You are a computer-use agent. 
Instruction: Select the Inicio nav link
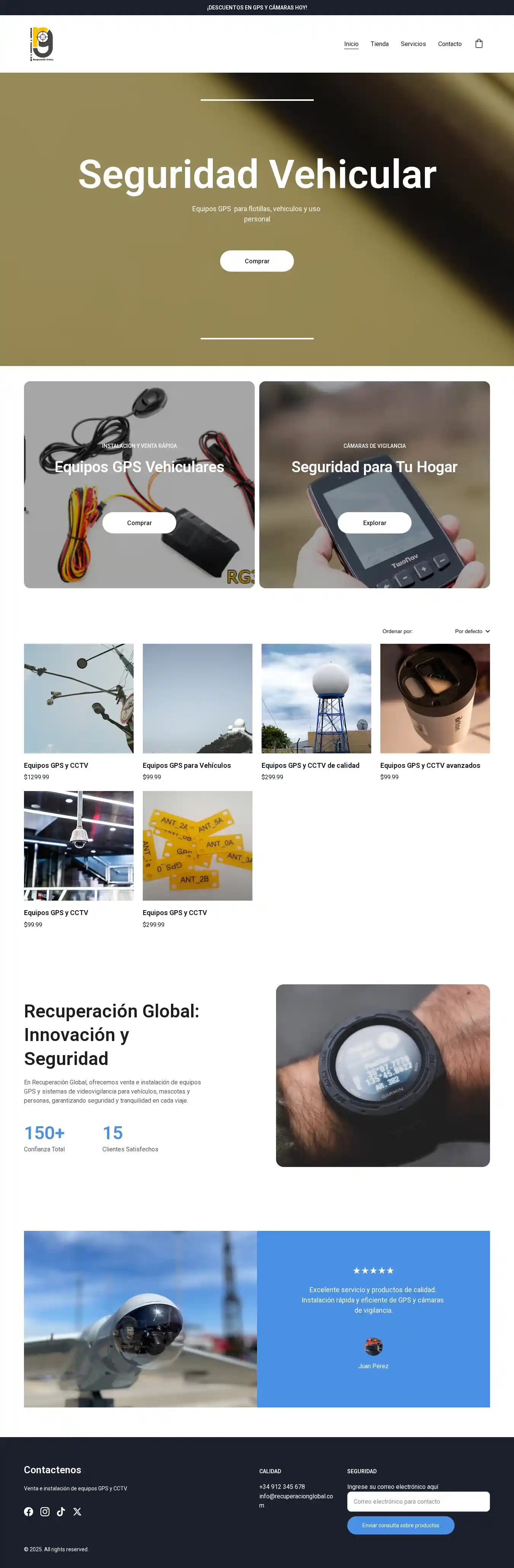coord(351,44)
